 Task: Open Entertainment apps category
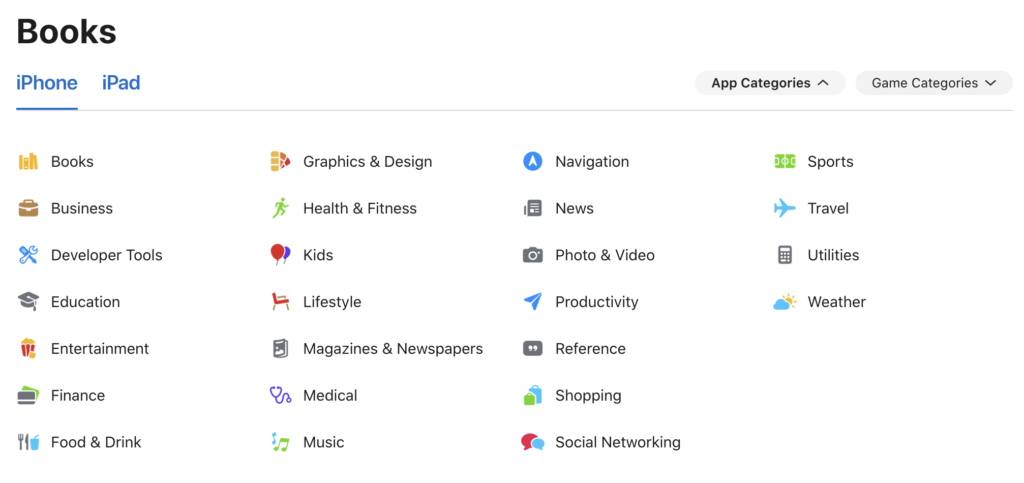point(99,349)
